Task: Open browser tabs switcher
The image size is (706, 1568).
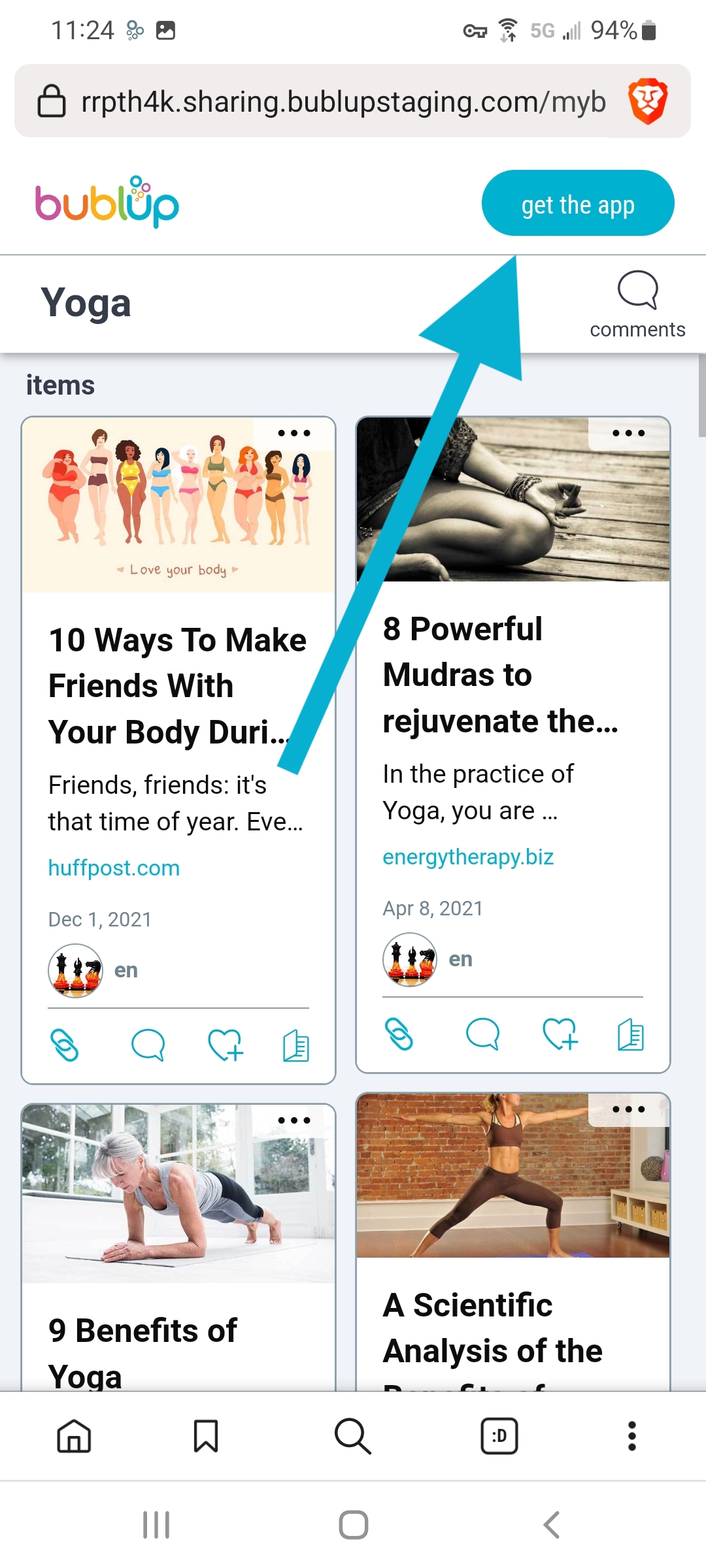Action: point(499,1436)
